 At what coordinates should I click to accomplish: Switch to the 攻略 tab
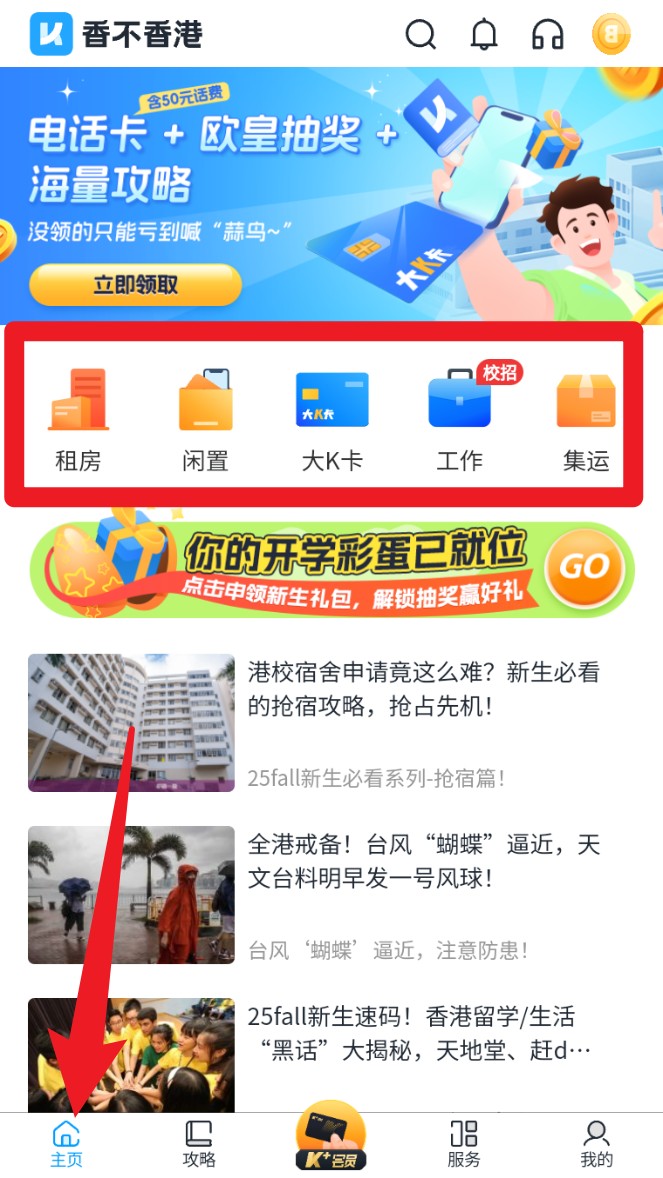tap(199, 1144)
